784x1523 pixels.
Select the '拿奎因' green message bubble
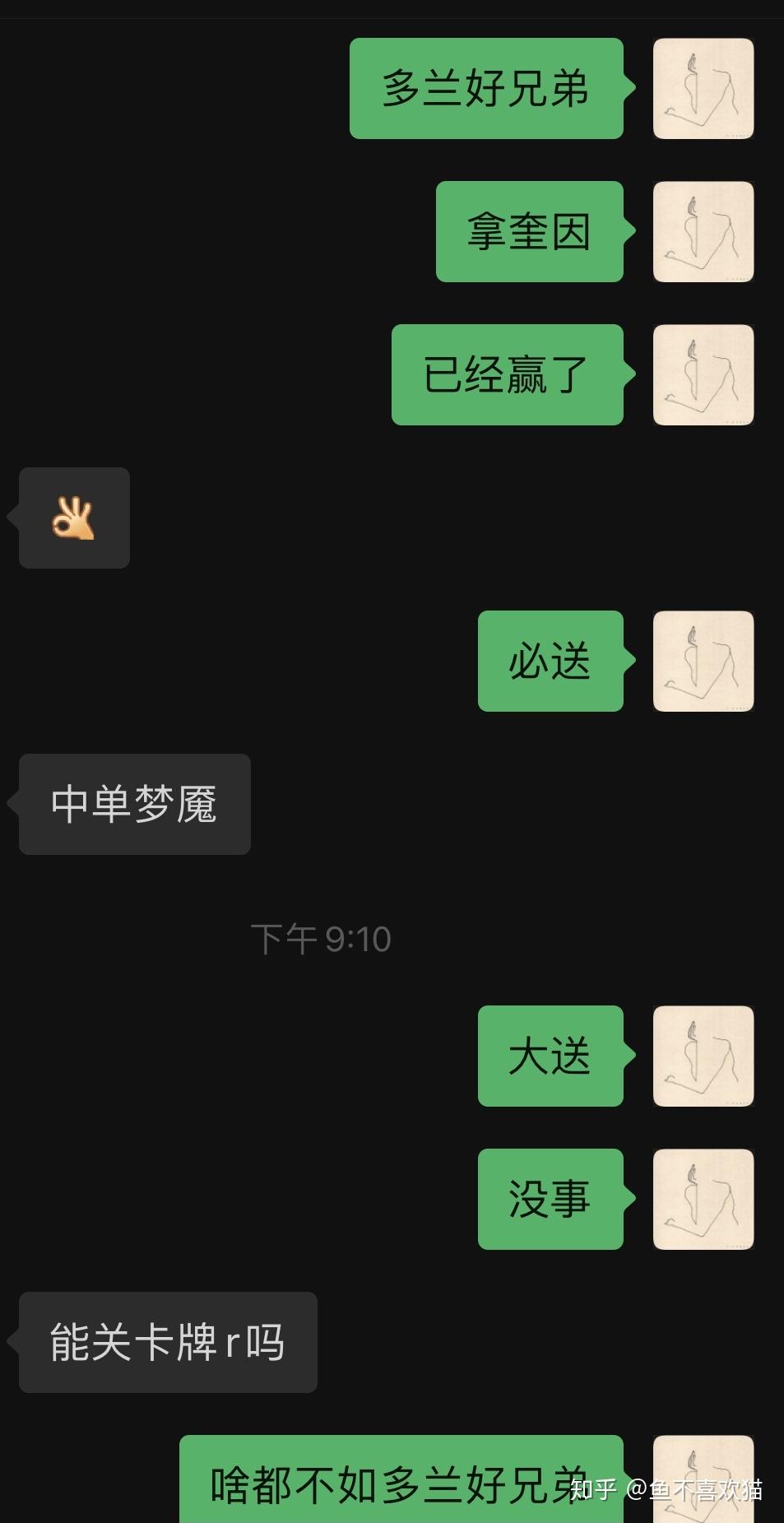529,233
